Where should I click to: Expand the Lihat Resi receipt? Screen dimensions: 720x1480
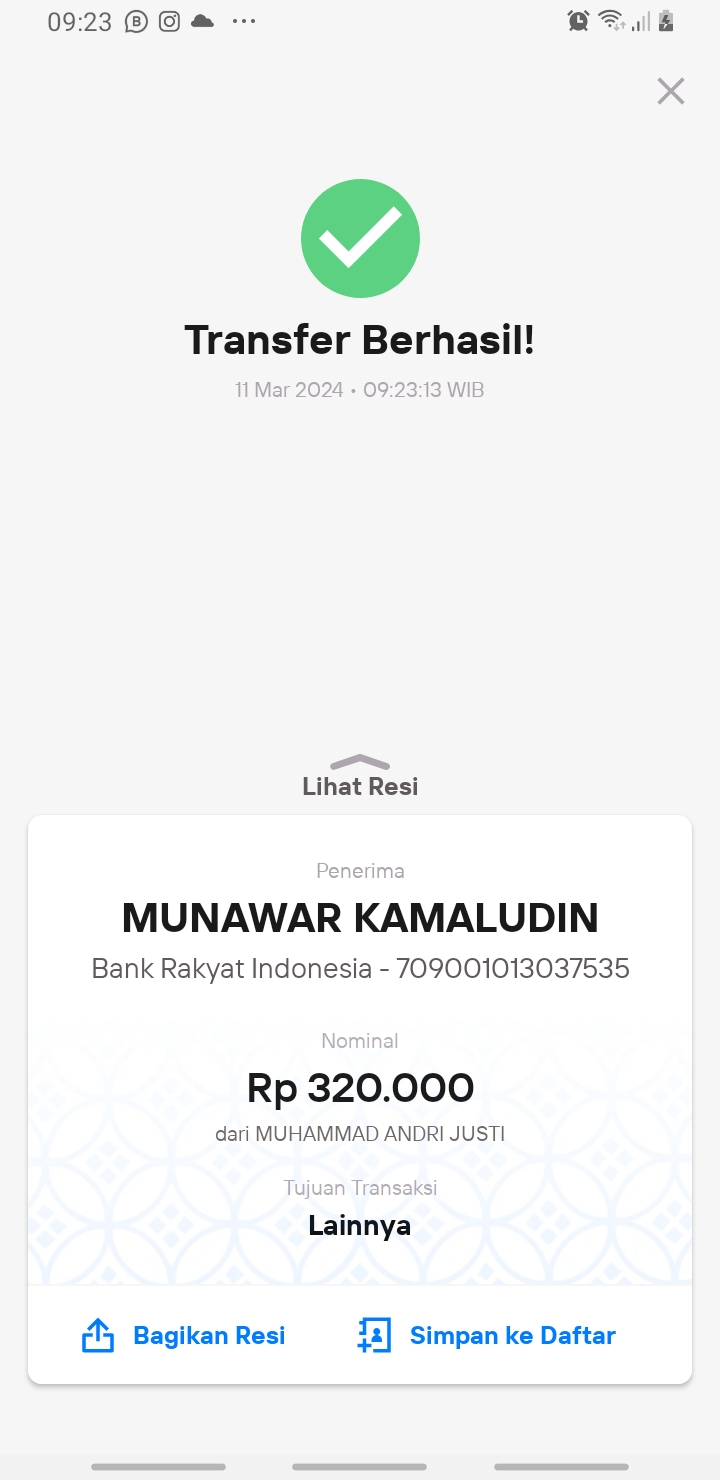pos(360,777)
